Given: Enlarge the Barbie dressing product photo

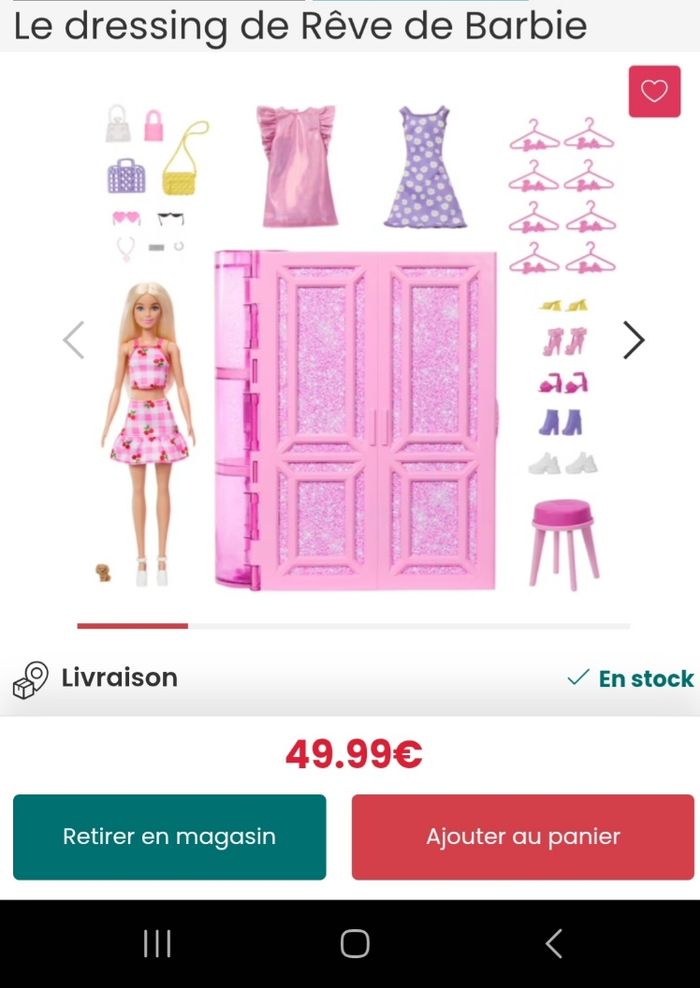Looking at the screenshot, I should click(356, 400).
